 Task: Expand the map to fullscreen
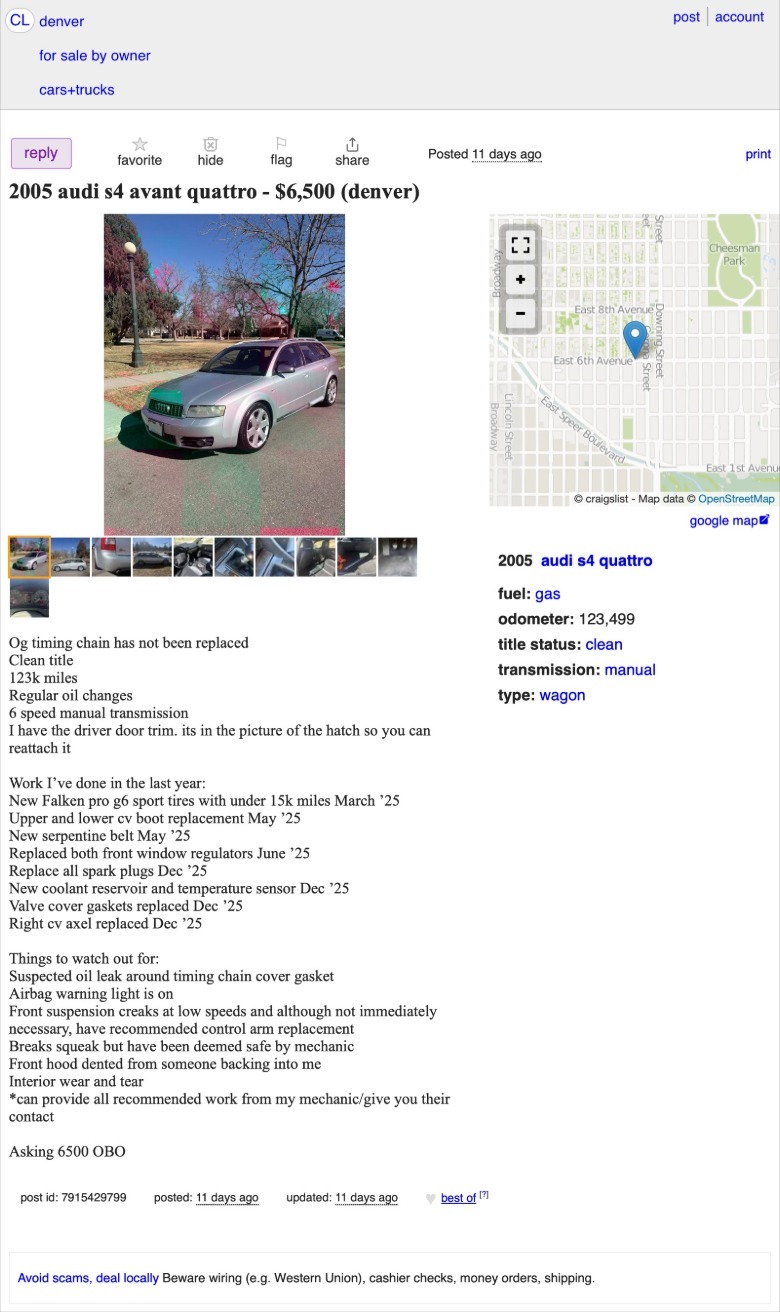click(520, 245)
